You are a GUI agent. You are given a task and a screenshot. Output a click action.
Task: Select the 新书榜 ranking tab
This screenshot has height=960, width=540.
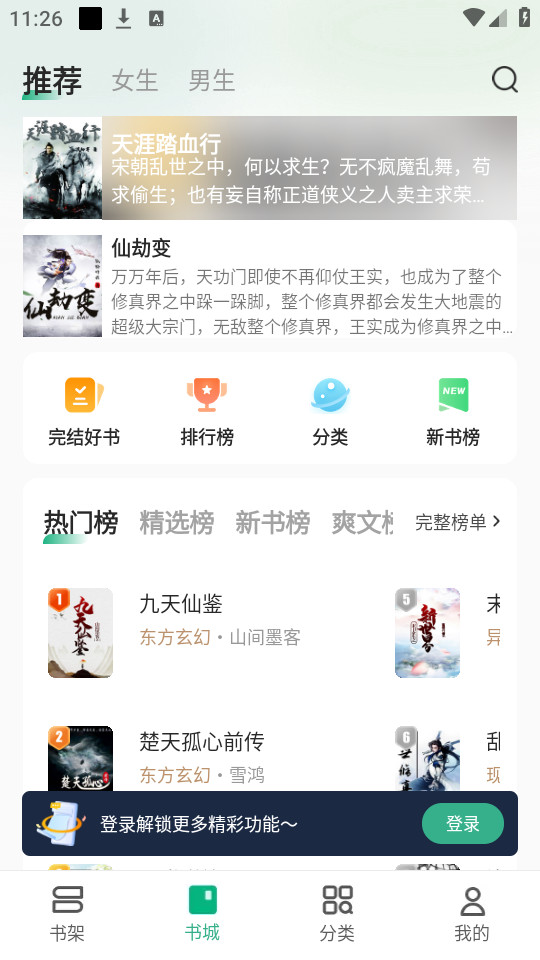click(272, 522)
